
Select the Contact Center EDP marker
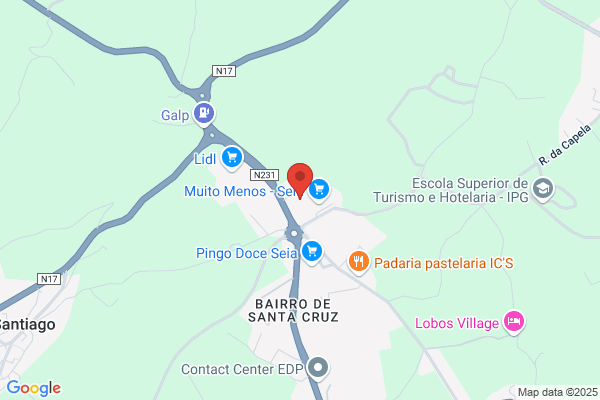tap(318, 369)
